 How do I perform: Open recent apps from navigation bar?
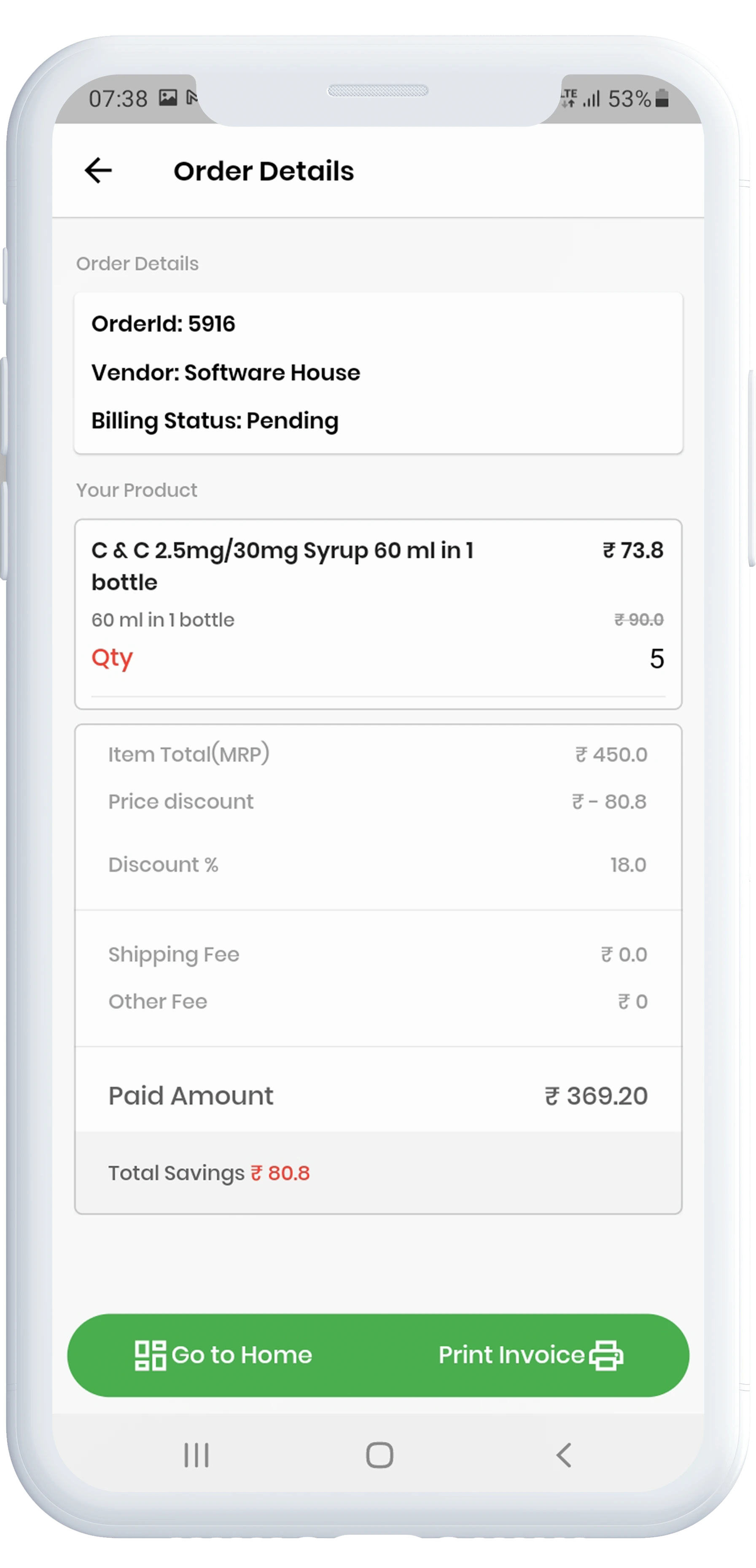[x=196, y=1455]
